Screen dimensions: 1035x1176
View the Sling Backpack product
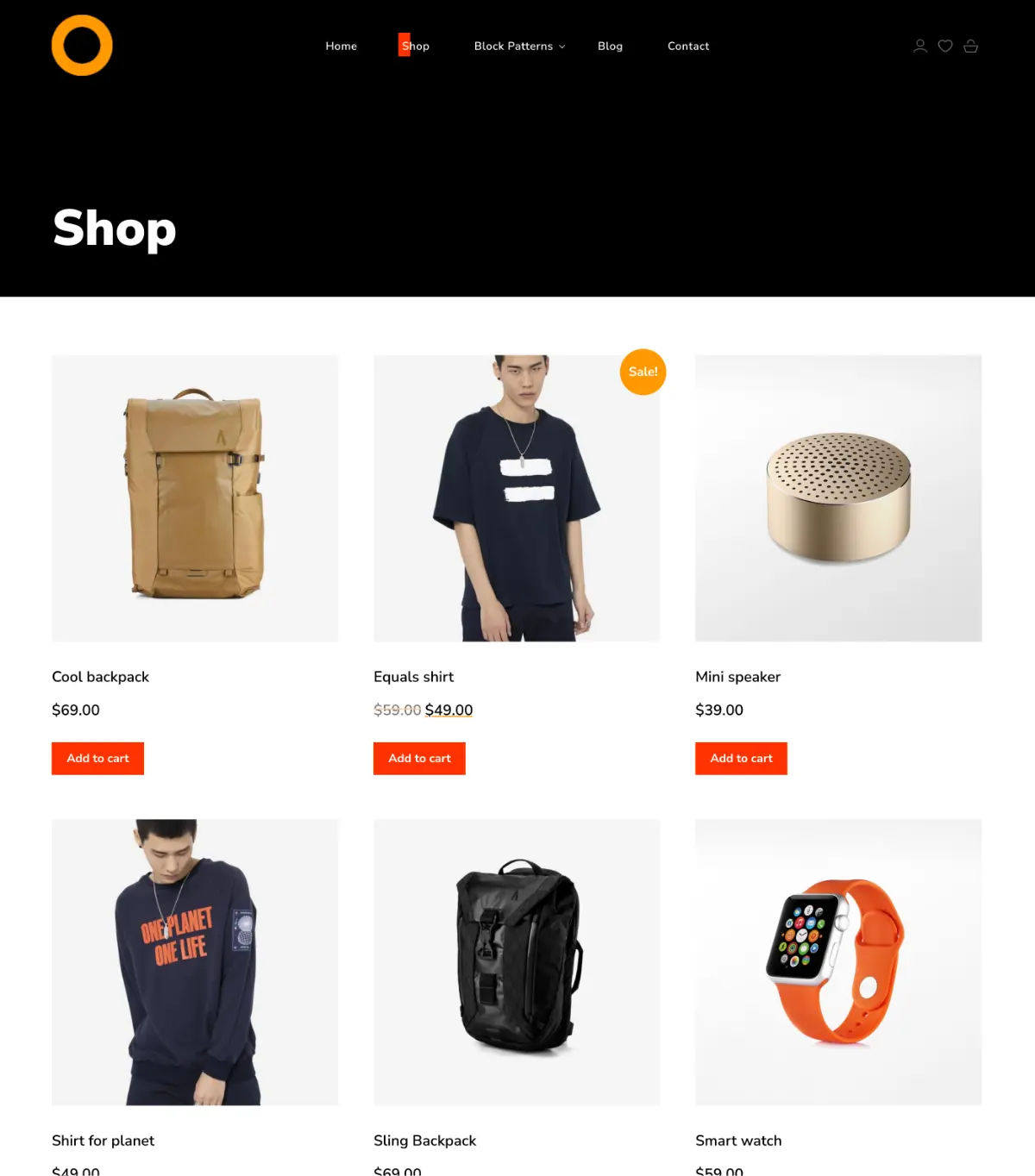tap(517, 961)
